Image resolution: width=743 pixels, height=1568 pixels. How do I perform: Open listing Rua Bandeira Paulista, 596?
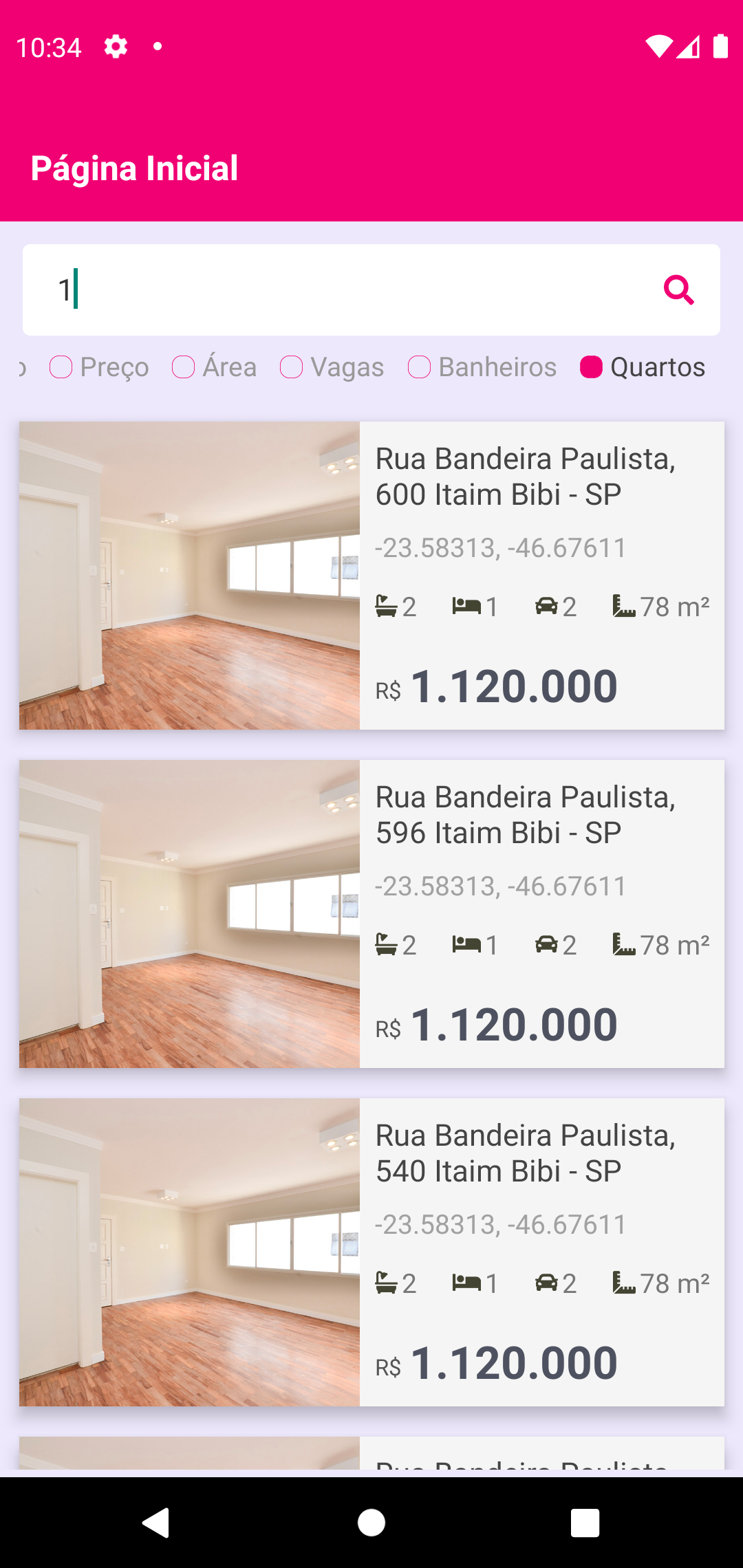tap(371, 914)
